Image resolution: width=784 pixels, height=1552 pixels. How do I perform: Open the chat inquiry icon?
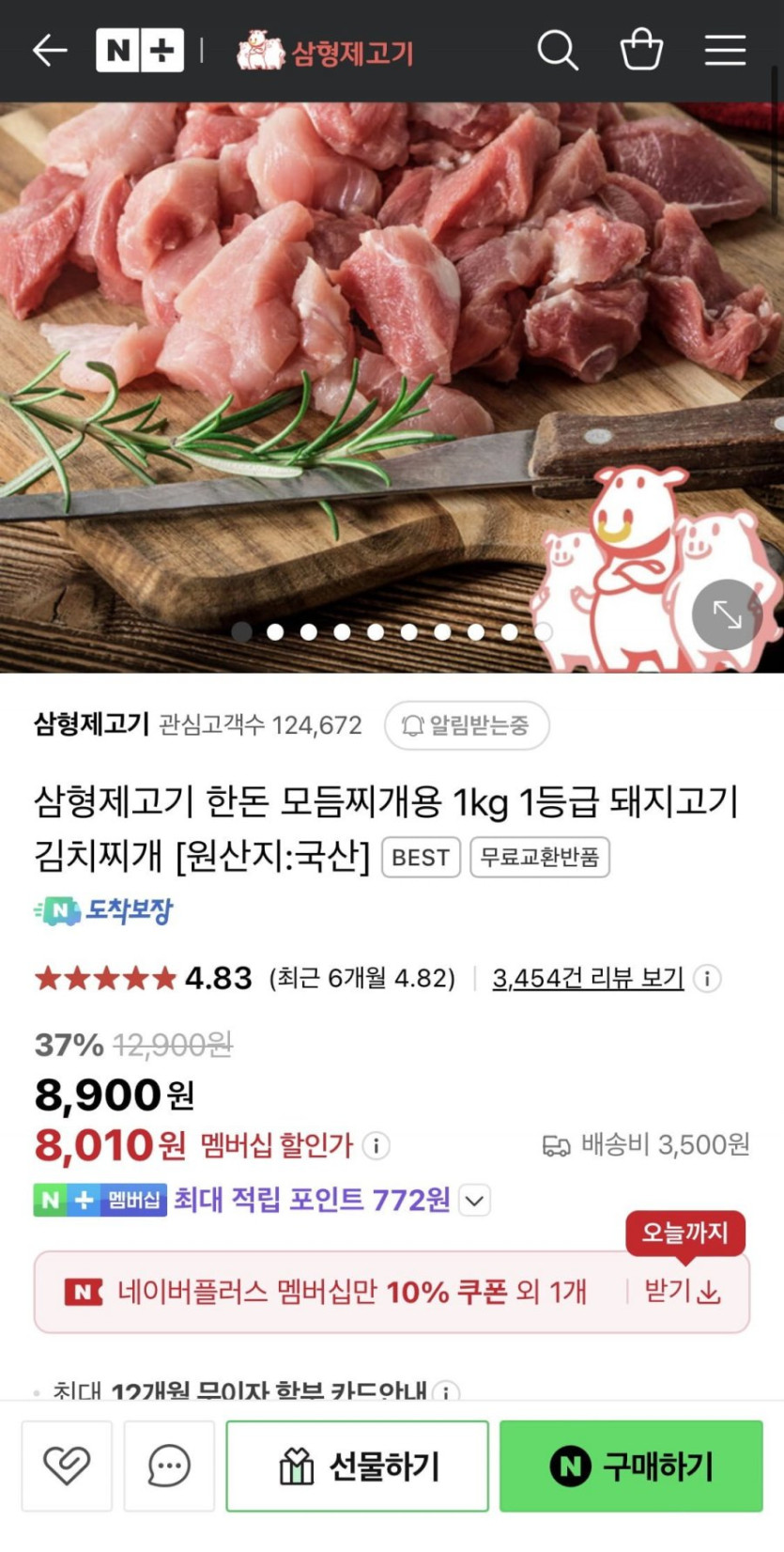(169, 1466)
